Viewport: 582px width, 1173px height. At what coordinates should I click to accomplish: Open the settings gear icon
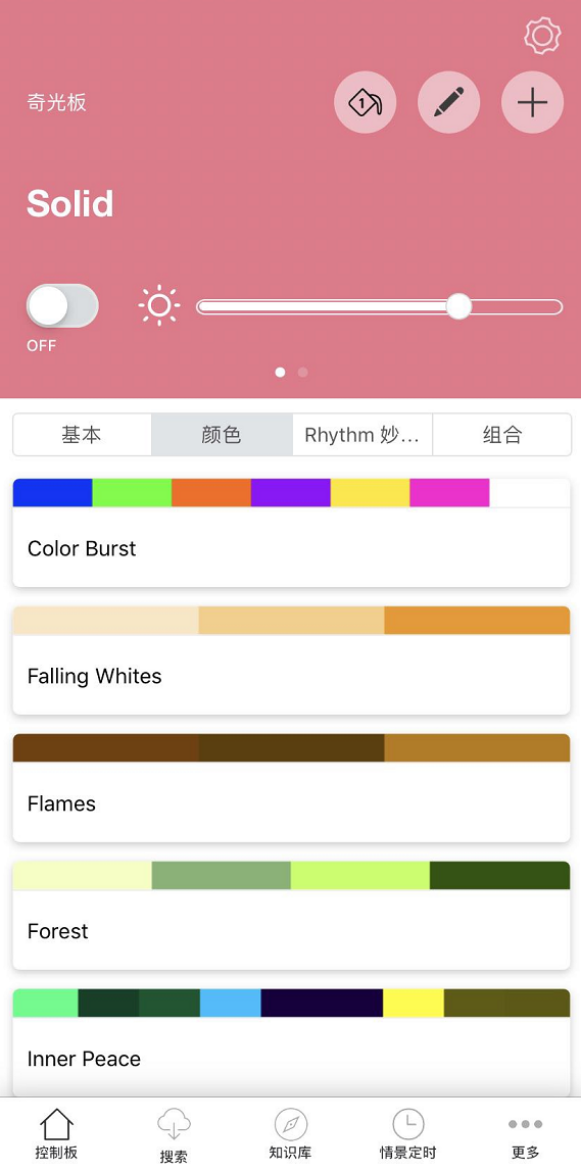pos(542,35)
